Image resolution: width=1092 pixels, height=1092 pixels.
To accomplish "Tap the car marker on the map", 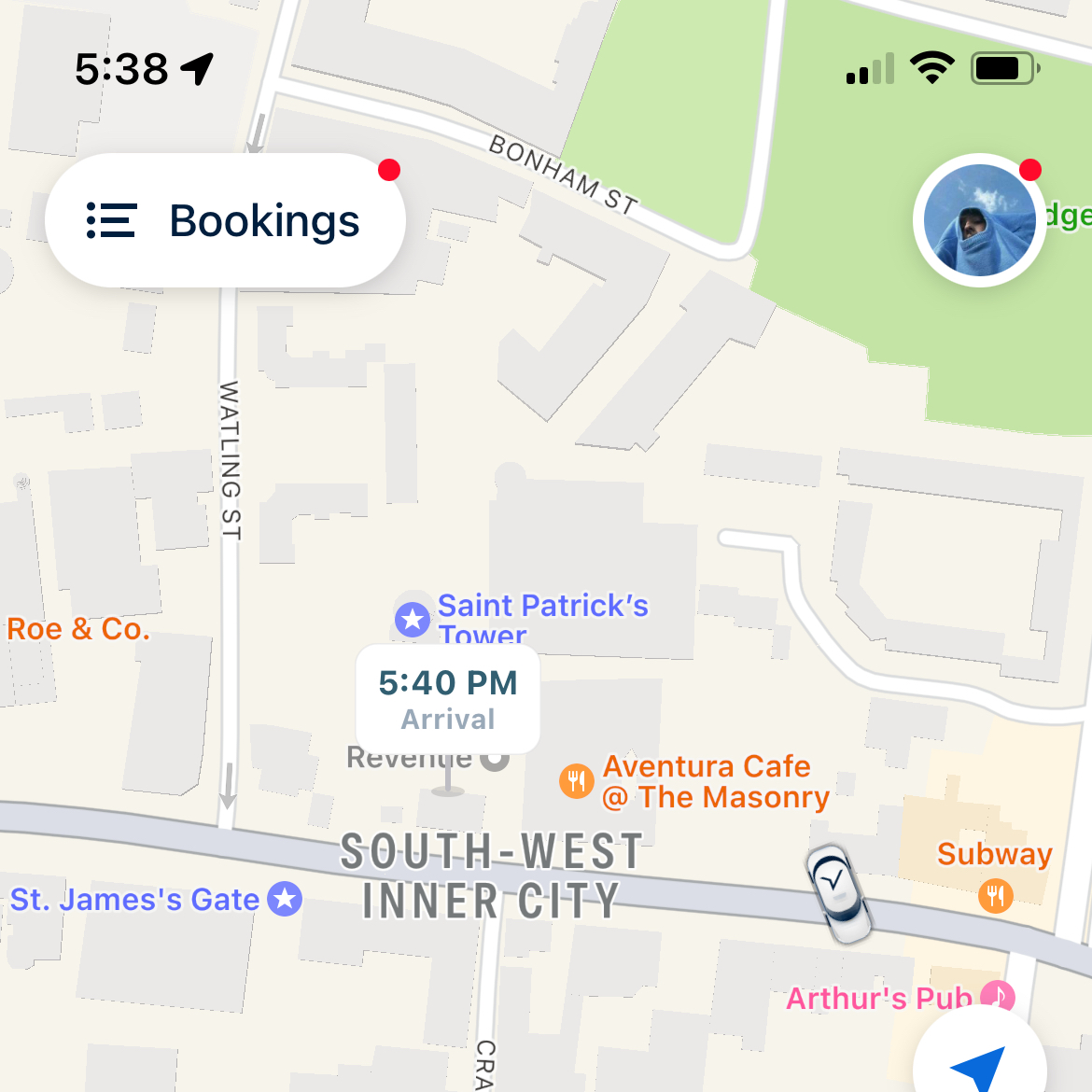I will 839,891.
